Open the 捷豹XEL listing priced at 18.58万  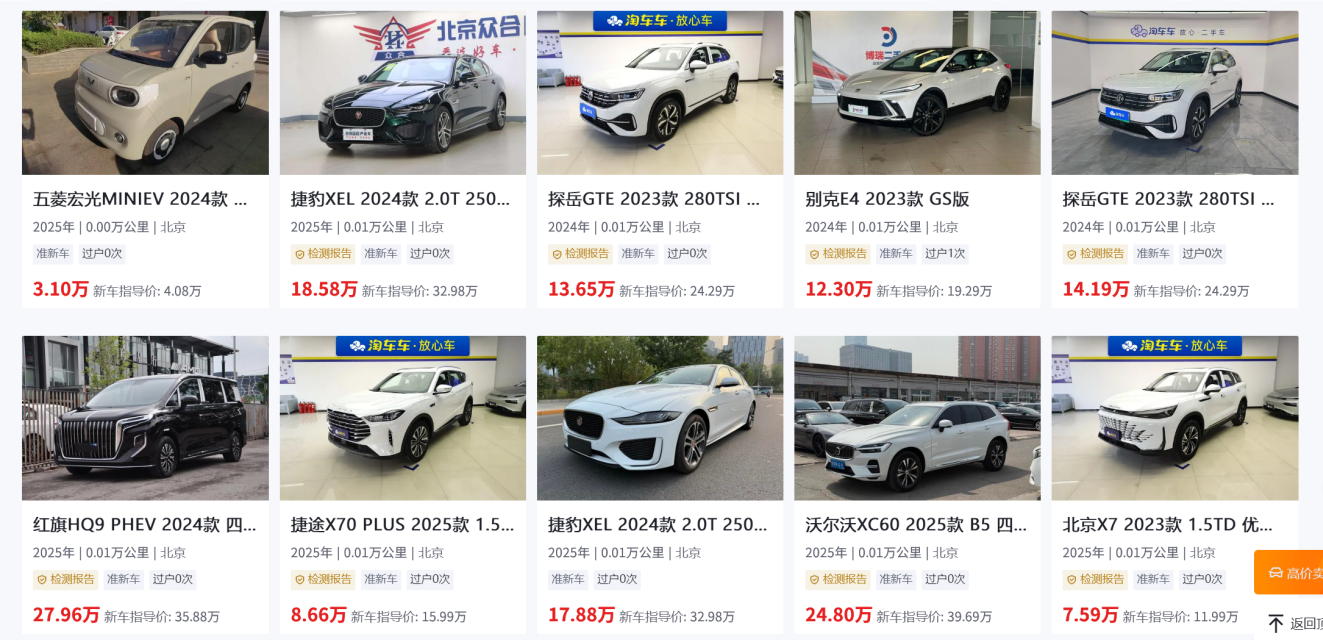[x=402, y=199]
